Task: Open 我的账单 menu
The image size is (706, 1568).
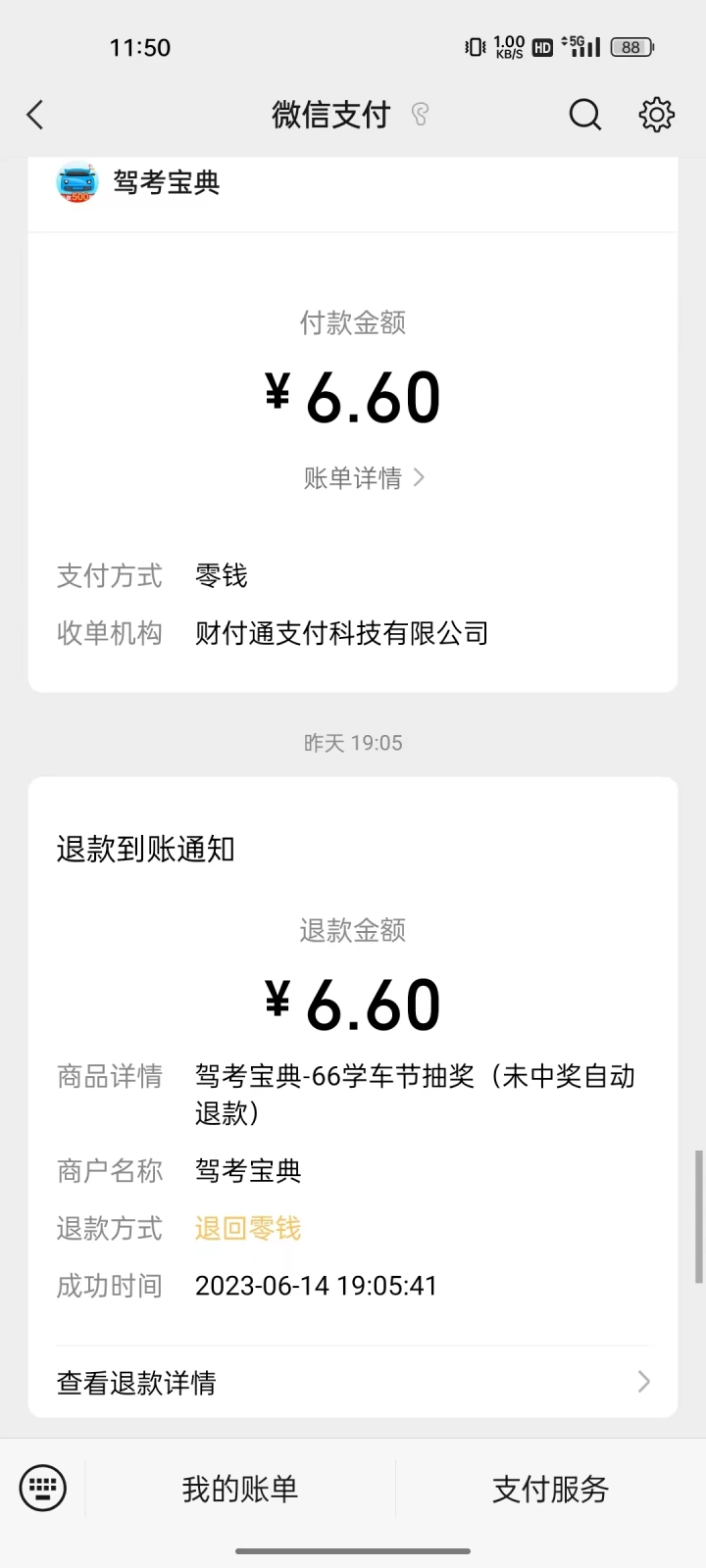Action: [240, 1490]
